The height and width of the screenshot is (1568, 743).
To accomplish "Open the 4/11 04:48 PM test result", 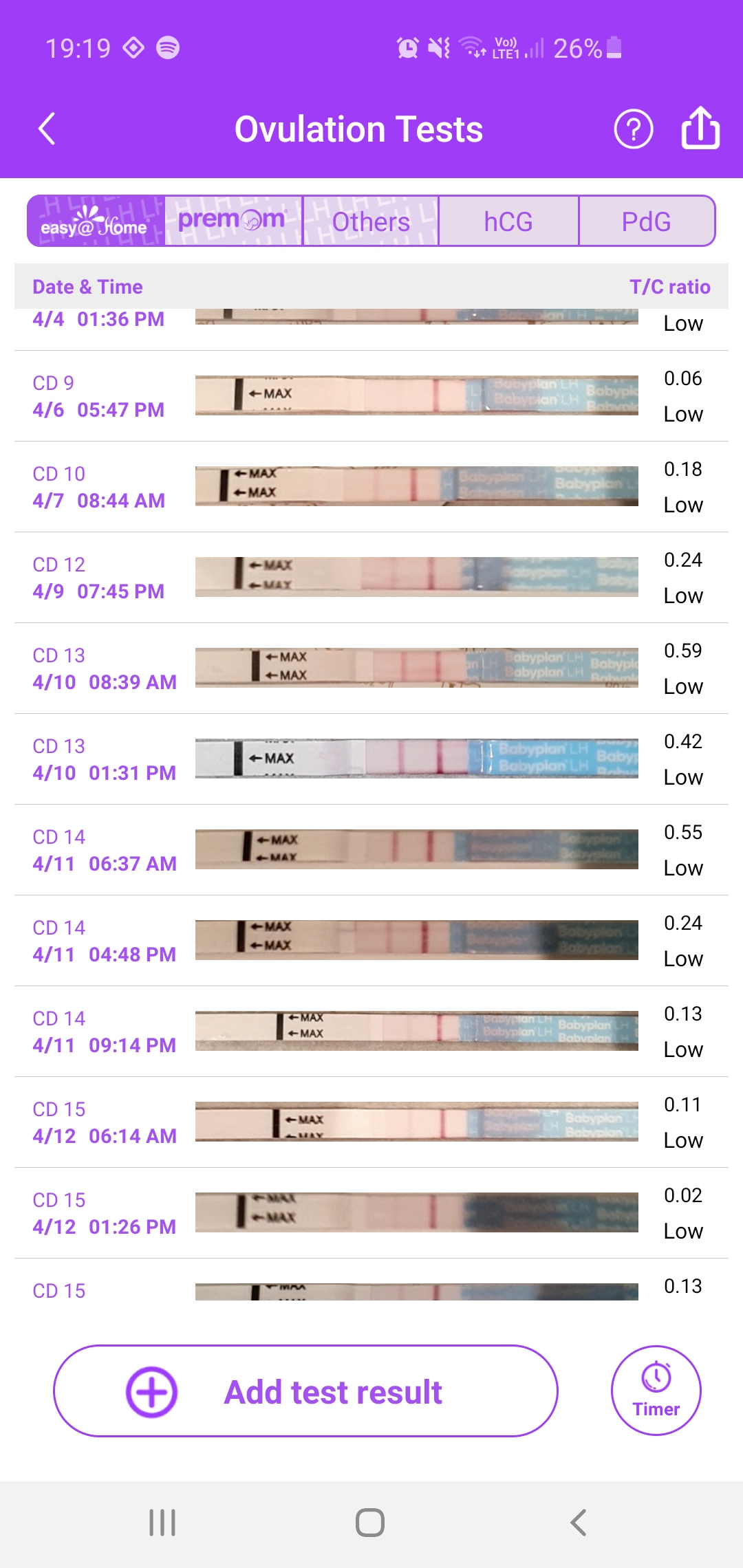I will coord(371,941).
